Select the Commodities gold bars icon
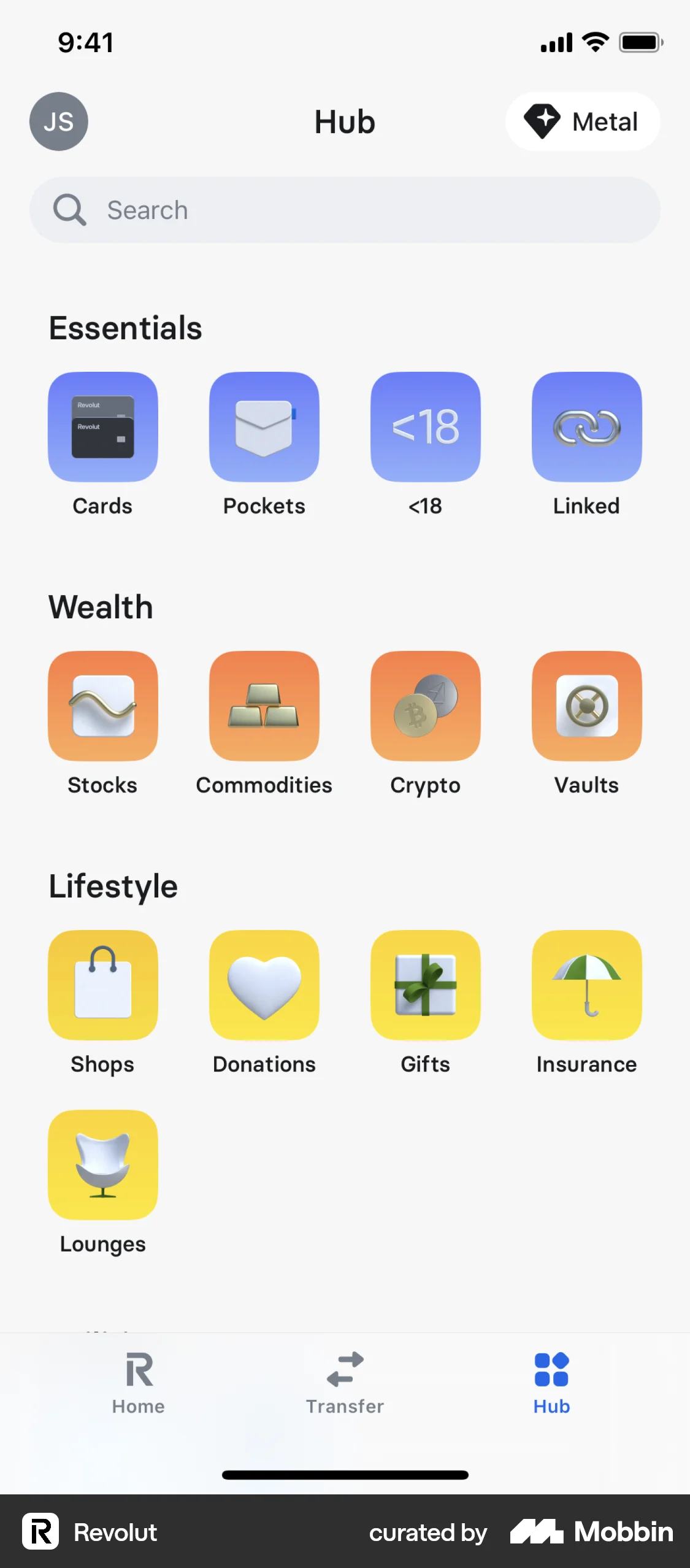This screenshot has height=1568, width=690. coord(264,706)
